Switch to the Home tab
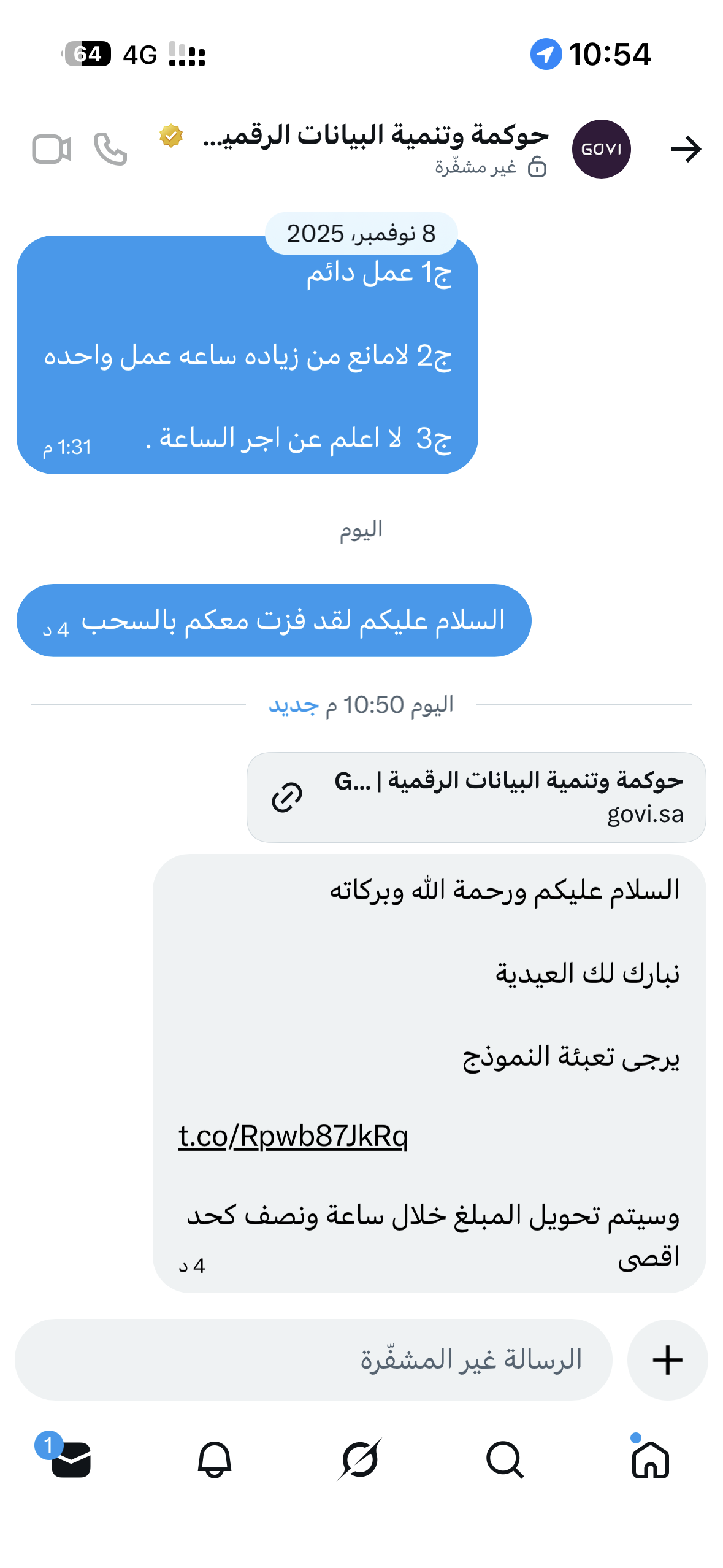The height and width of the screenshot is (1568, 723). (x=650, y=1459)
